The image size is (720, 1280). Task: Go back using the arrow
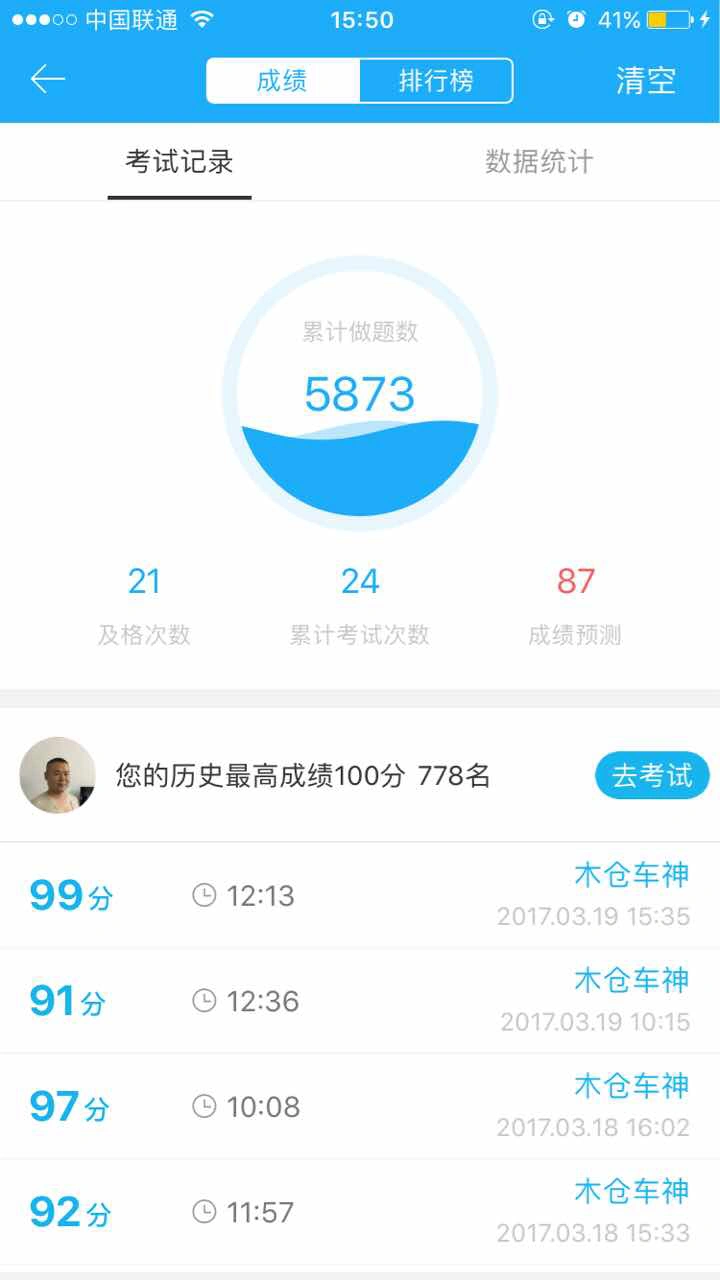coord(48,80)
